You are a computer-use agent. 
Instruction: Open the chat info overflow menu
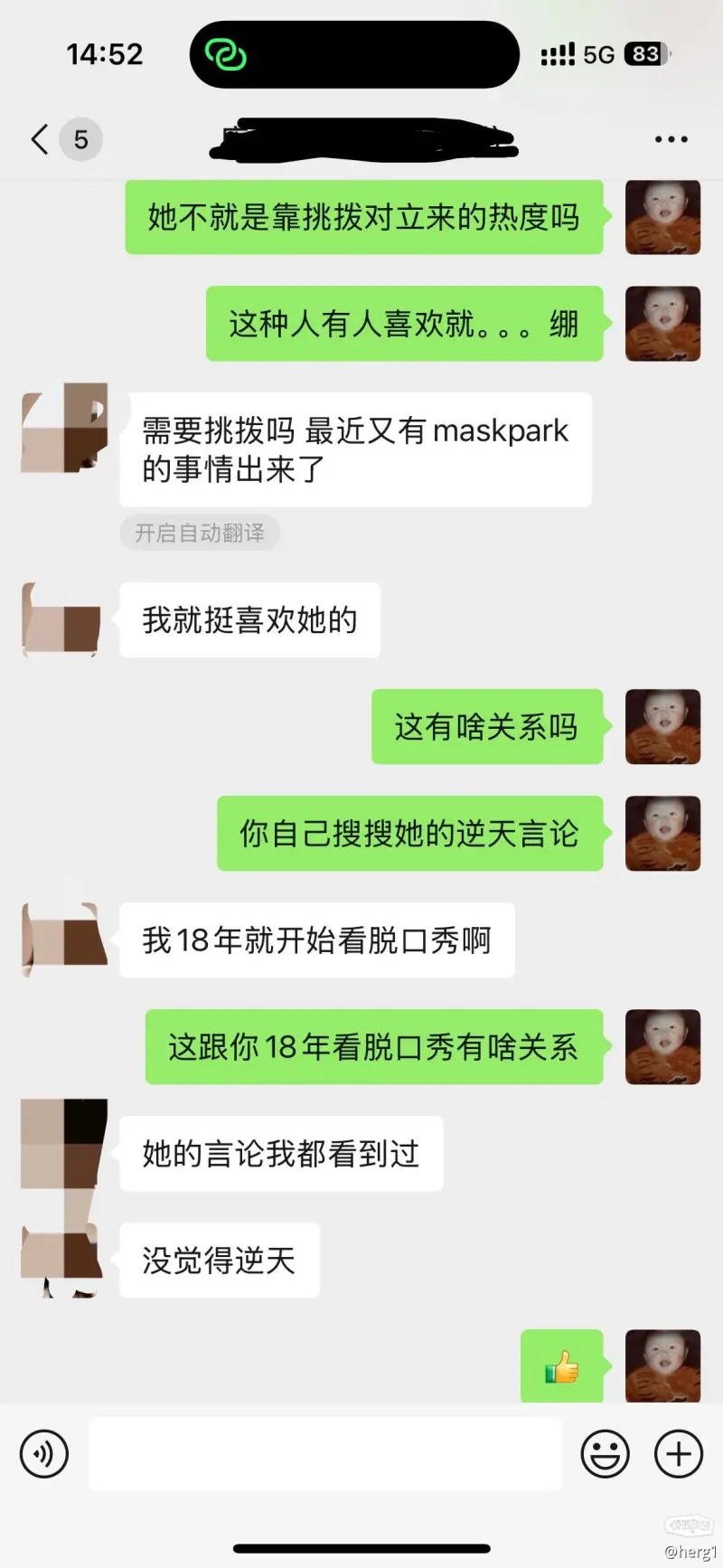pyautogui.click(x=671, y=139)
